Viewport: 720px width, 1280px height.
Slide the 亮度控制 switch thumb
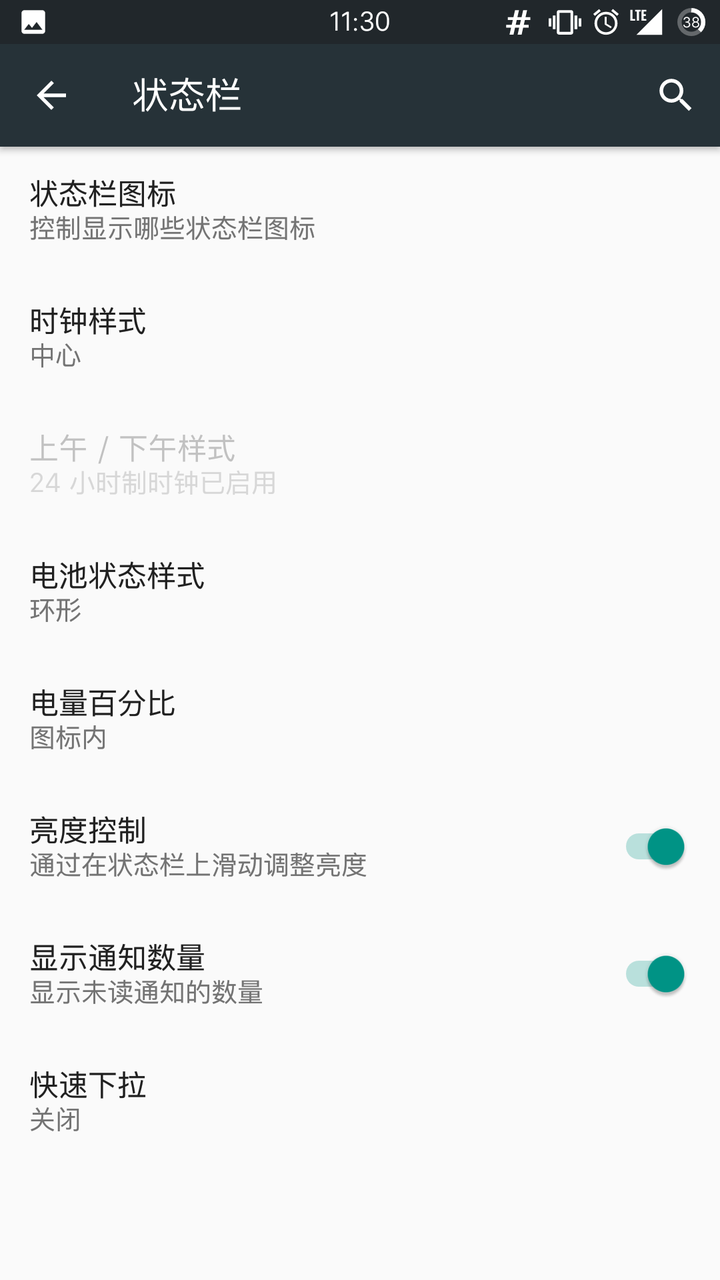pos(666,845)
